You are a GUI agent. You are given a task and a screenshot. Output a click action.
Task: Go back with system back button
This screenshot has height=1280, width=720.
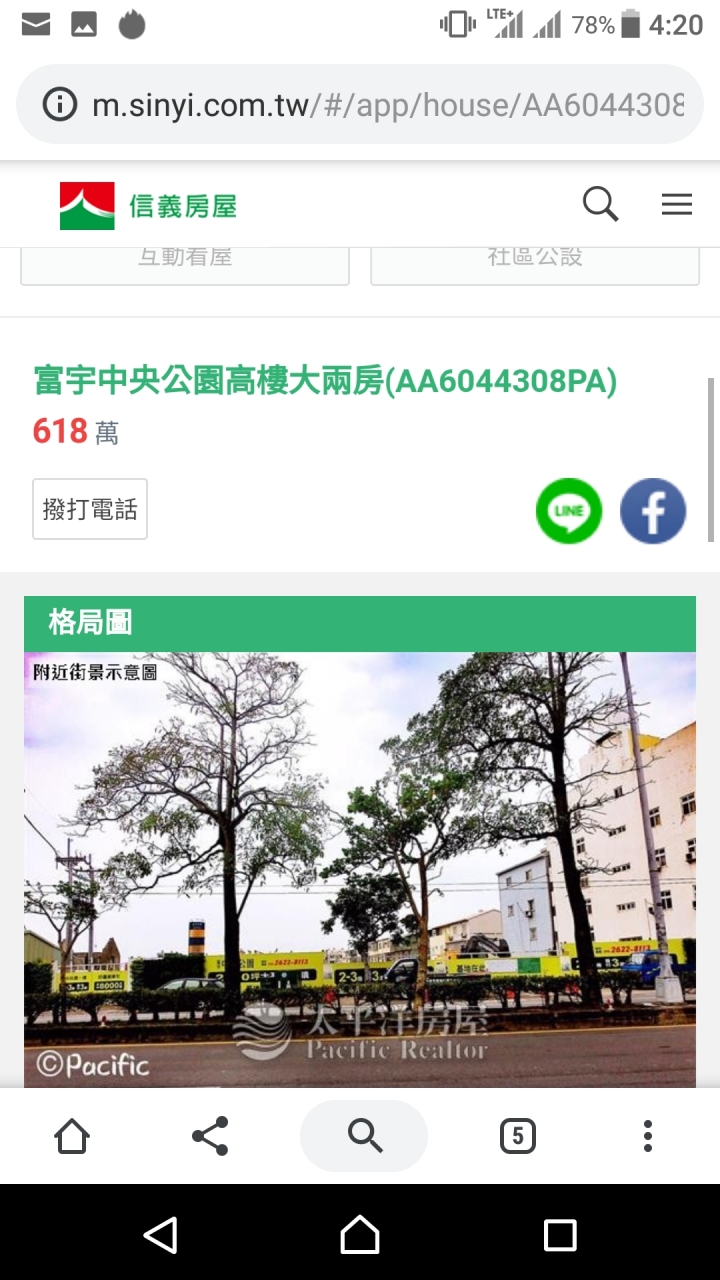click(160, 1235)
